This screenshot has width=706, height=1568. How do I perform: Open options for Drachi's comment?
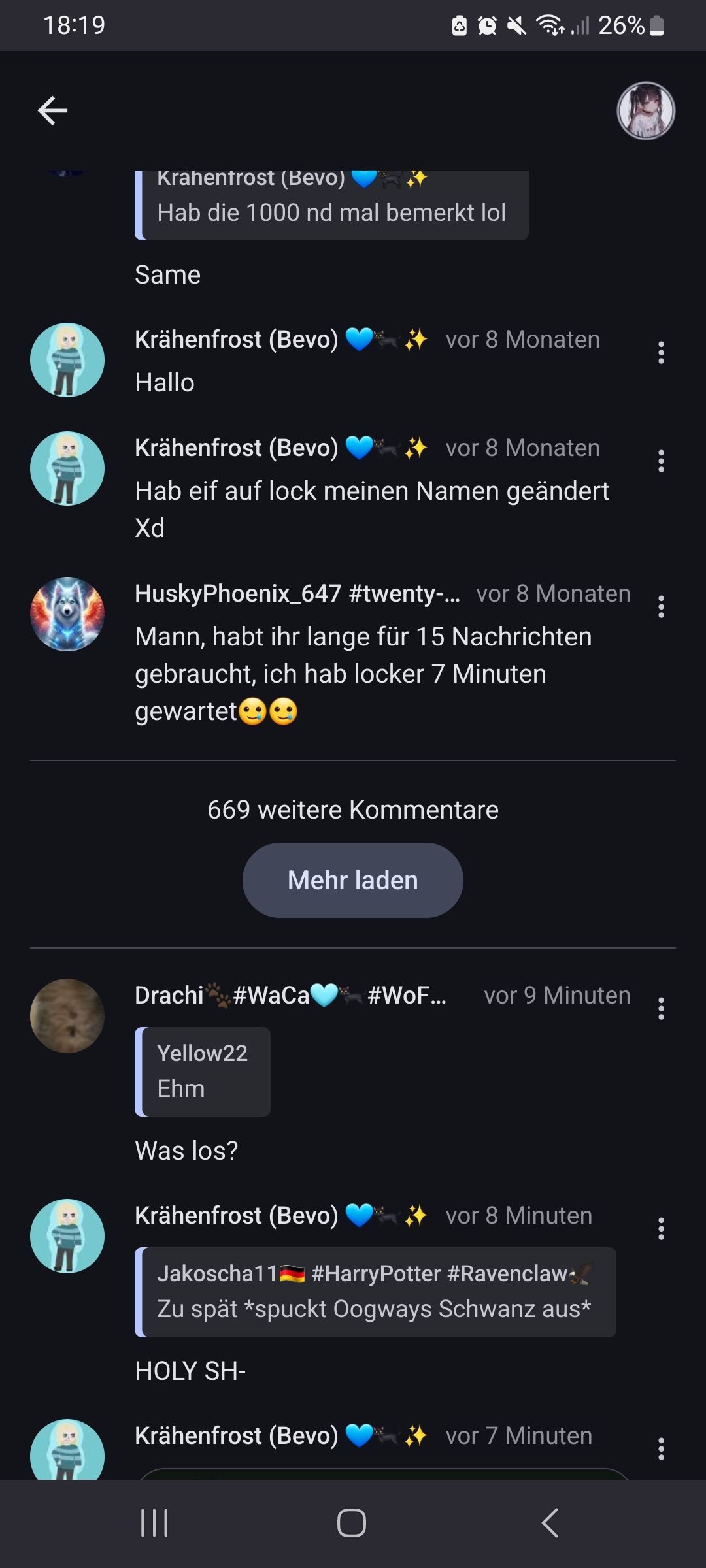[661, 1009]
